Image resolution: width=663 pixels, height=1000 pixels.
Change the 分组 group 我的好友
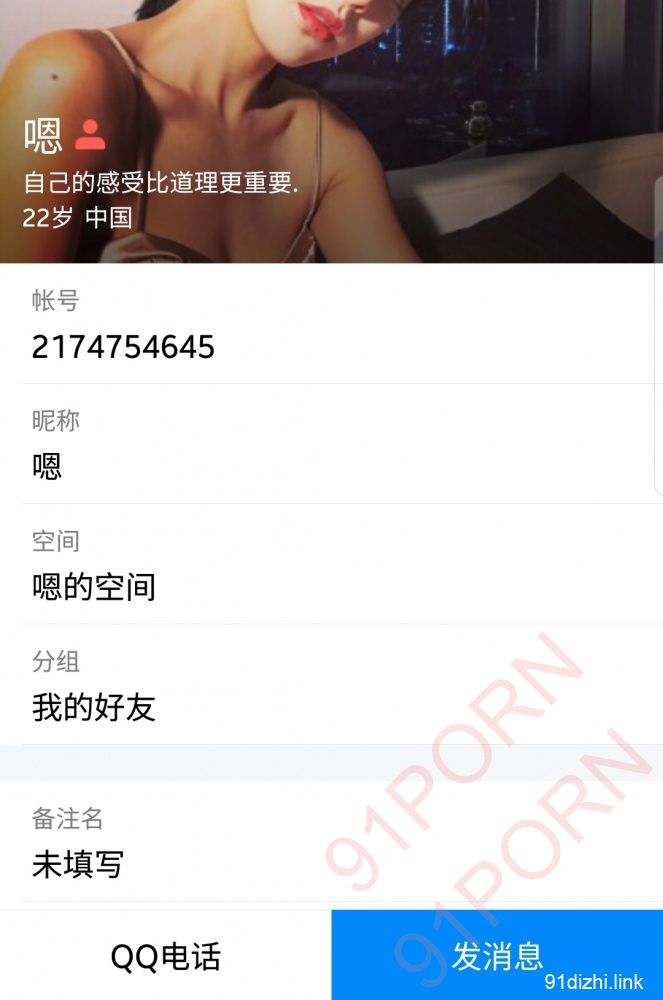330,686
